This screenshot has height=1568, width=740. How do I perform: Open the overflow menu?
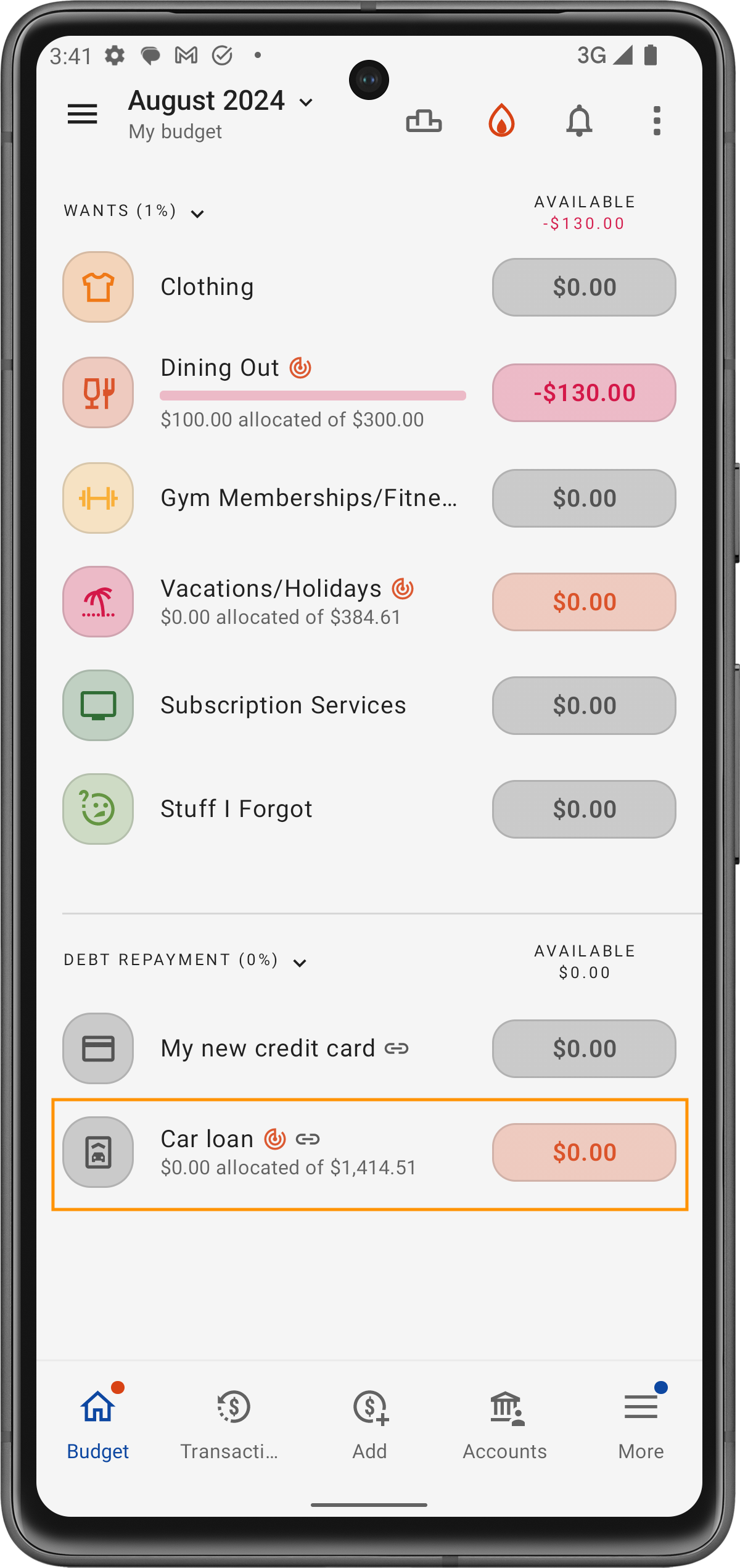(x=657, y=120)
